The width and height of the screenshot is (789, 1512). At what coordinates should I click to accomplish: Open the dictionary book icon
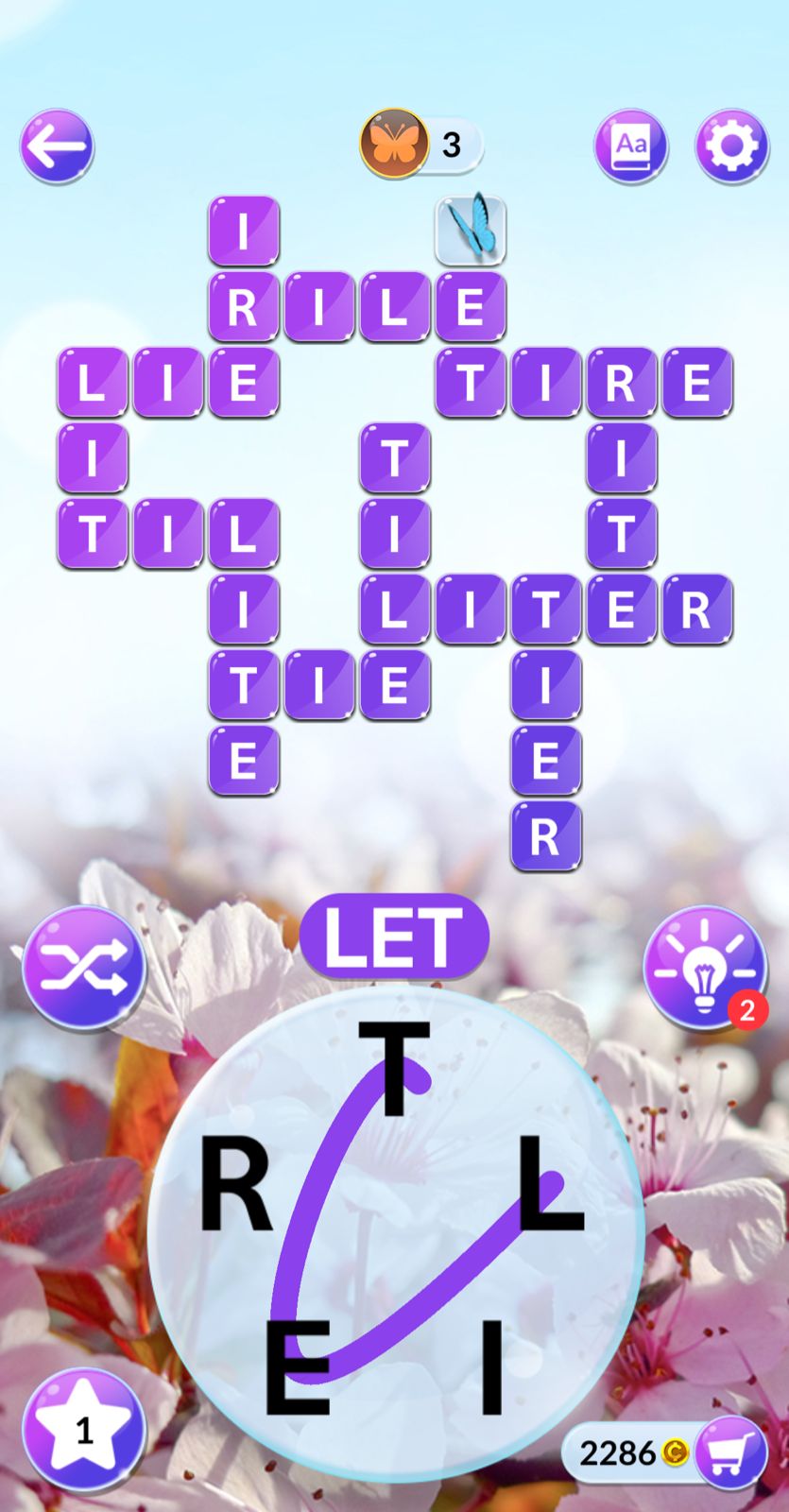tap(630, 146)
